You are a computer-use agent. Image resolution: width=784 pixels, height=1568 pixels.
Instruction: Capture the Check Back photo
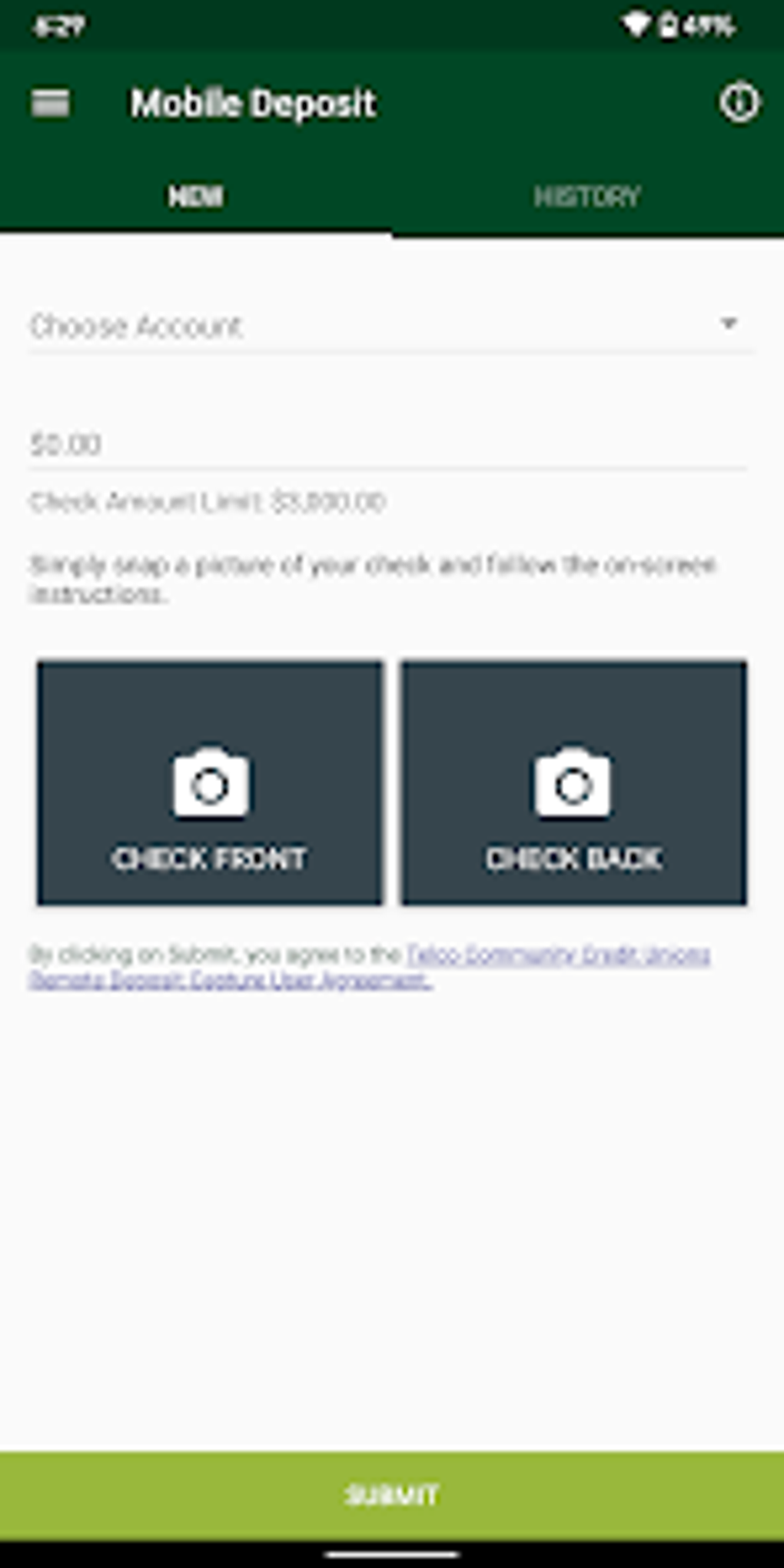pyautogui.click(x=573, y=782)
